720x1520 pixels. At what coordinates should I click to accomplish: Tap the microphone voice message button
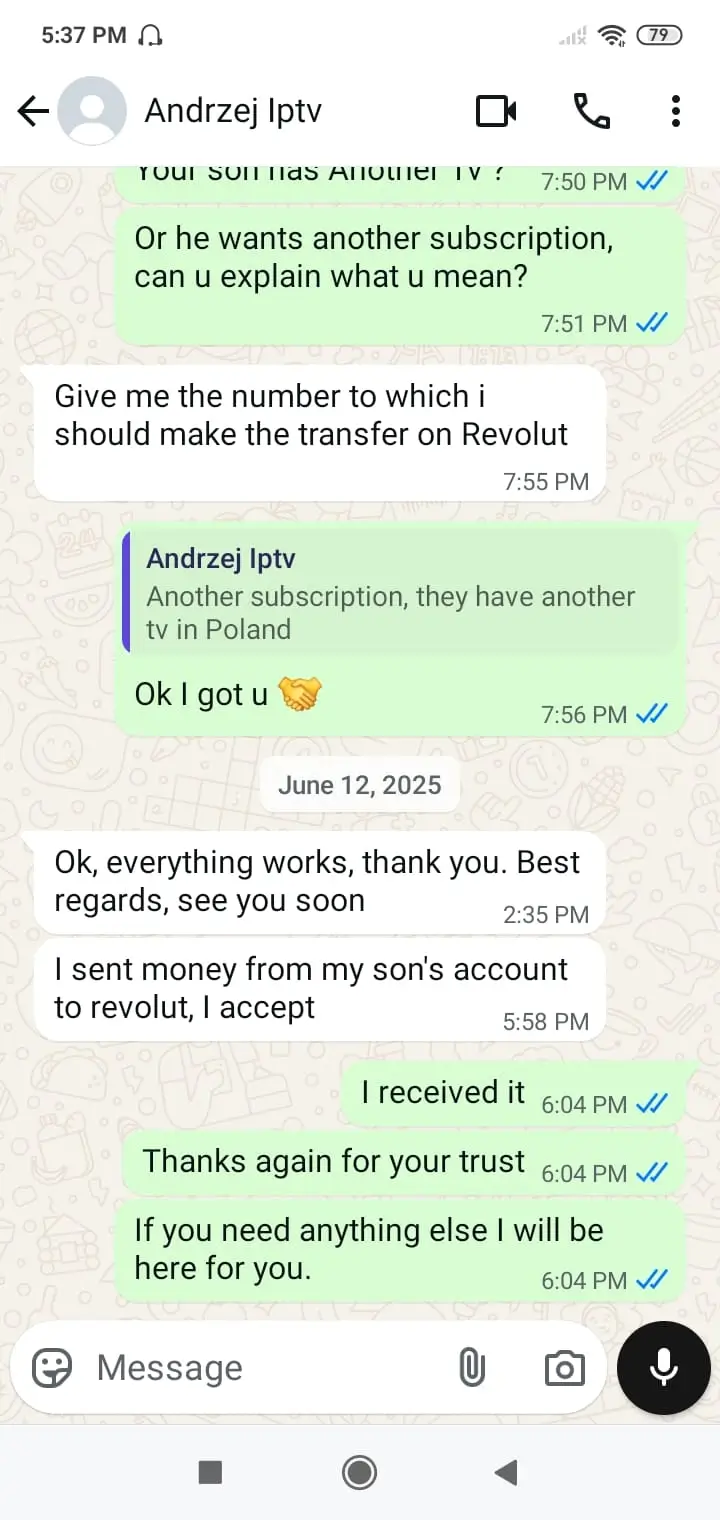click(x=664, y=1367)
